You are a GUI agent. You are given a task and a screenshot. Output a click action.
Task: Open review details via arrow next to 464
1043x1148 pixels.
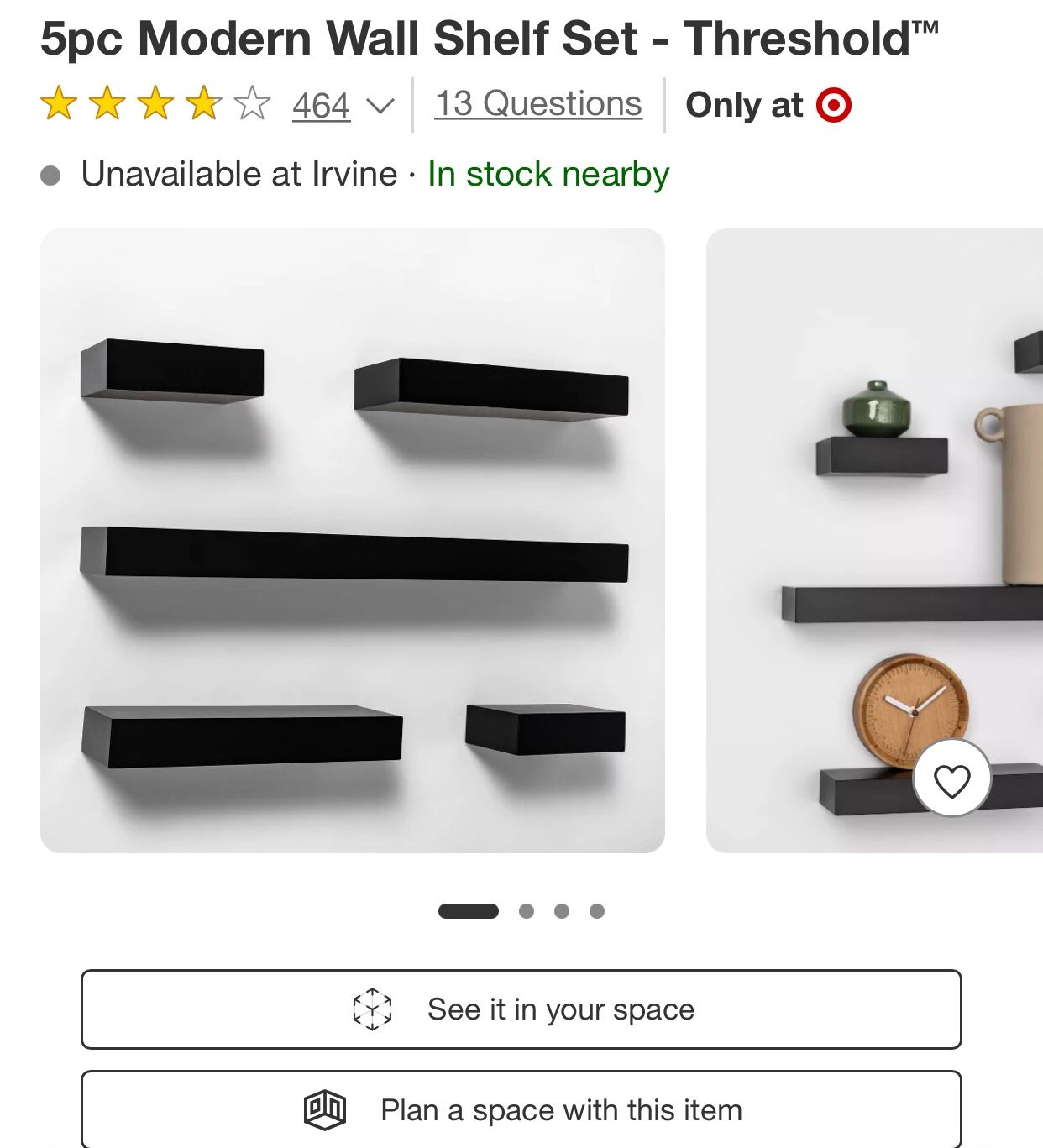click(x=379, y=106)
